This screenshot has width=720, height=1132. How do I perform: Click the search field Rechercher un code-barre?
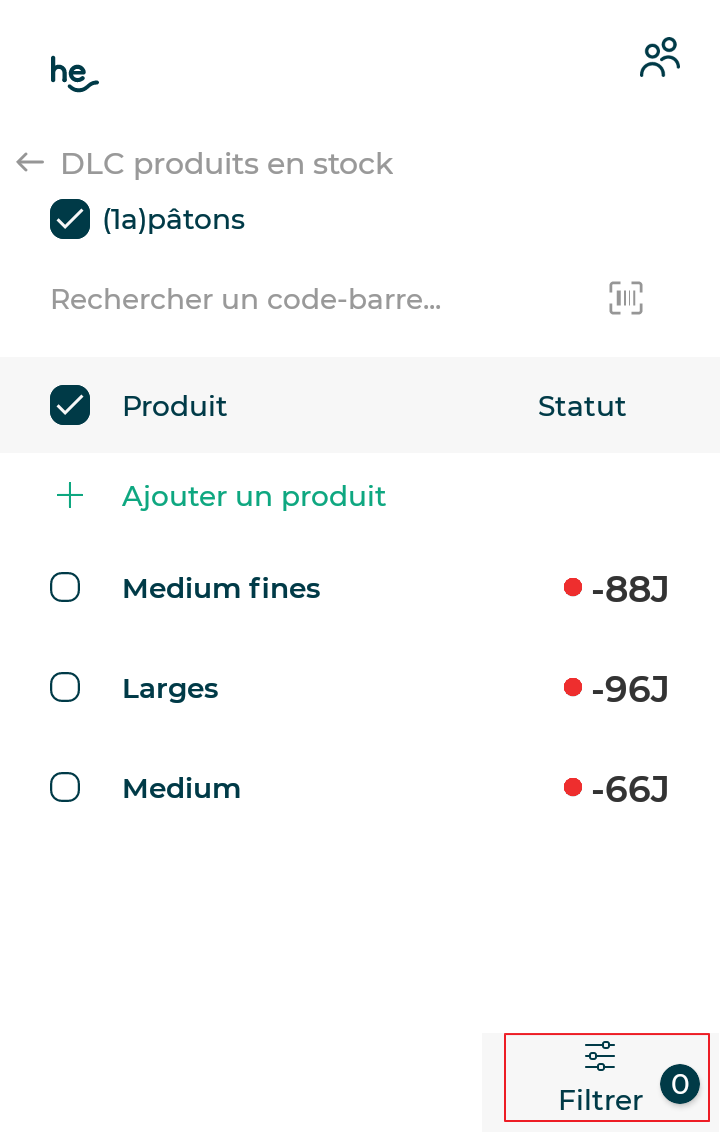pos(246,298)
